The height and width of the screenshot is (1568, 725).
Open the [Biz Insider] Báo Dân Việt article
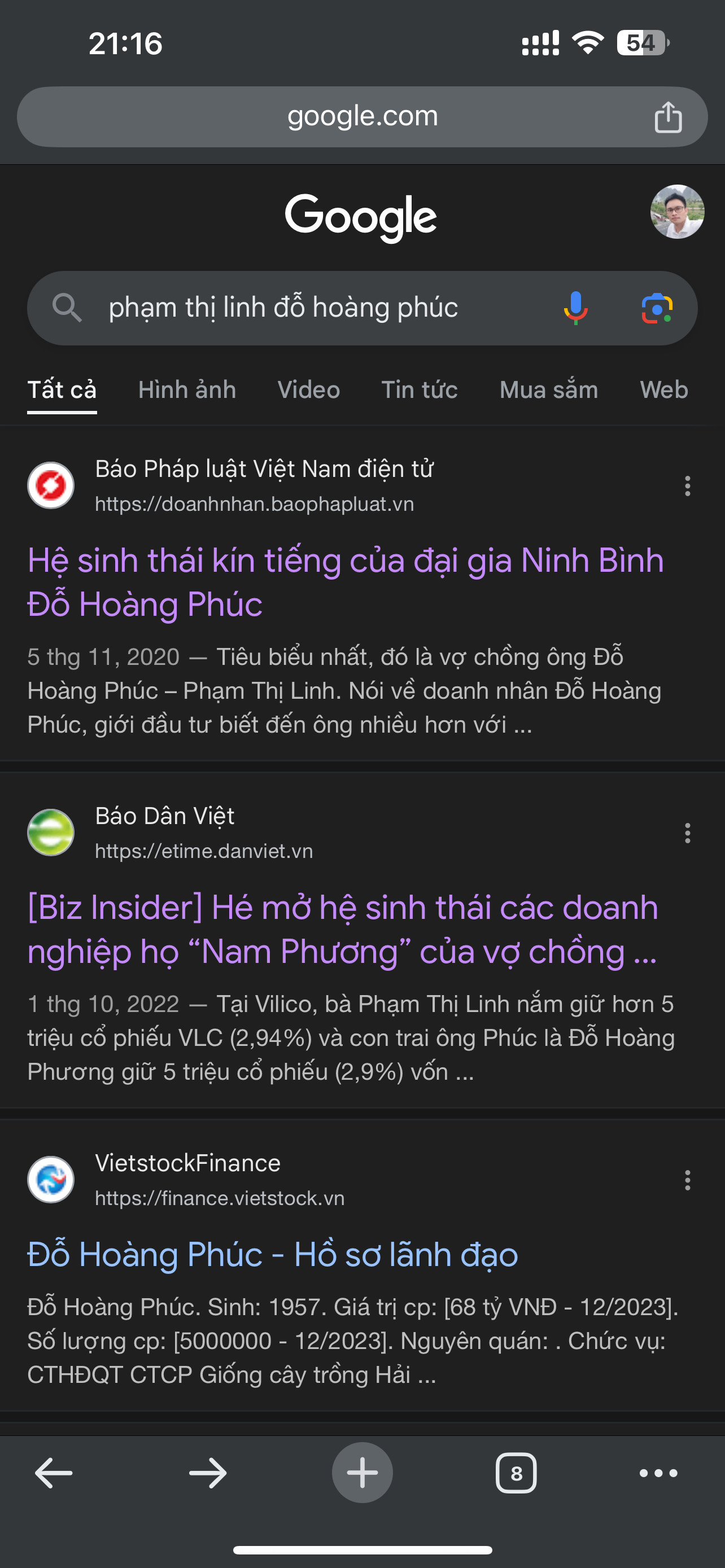[x=342, y=929]
